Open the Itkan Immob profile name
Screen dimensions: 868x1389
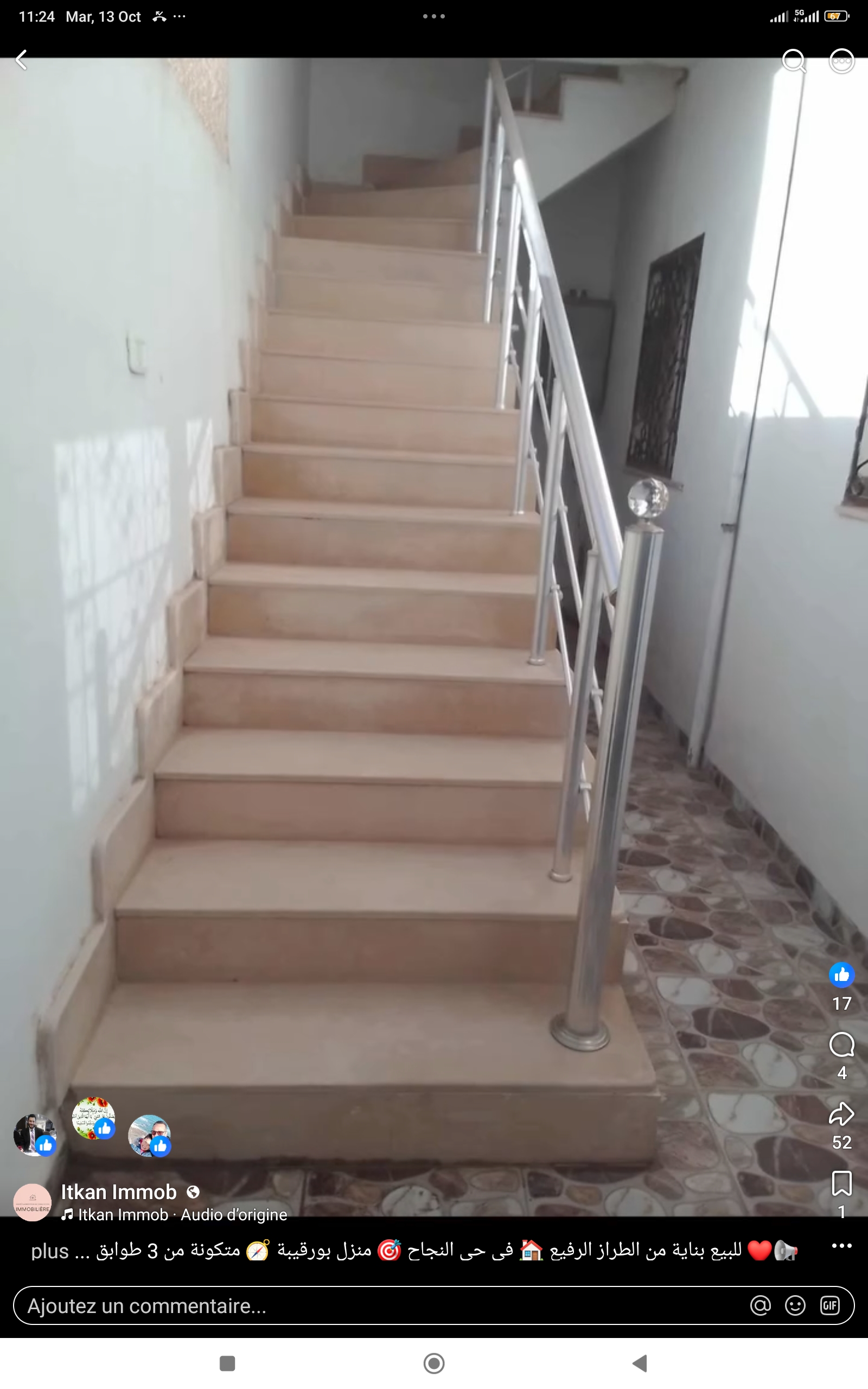(119, 1192)
